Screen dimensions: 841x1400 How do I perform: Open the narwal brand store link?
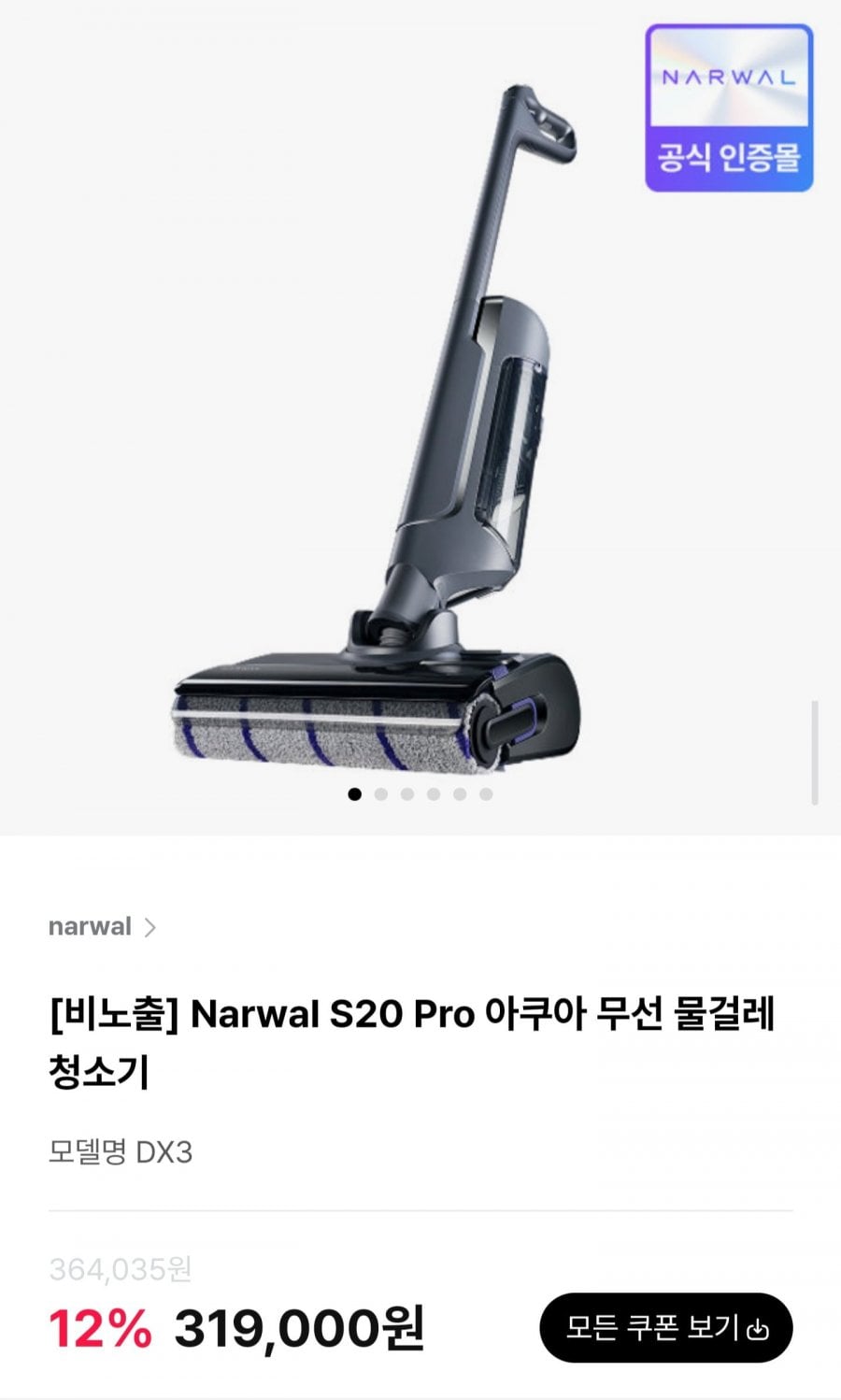pyautogui.click(x=101, y=926)
